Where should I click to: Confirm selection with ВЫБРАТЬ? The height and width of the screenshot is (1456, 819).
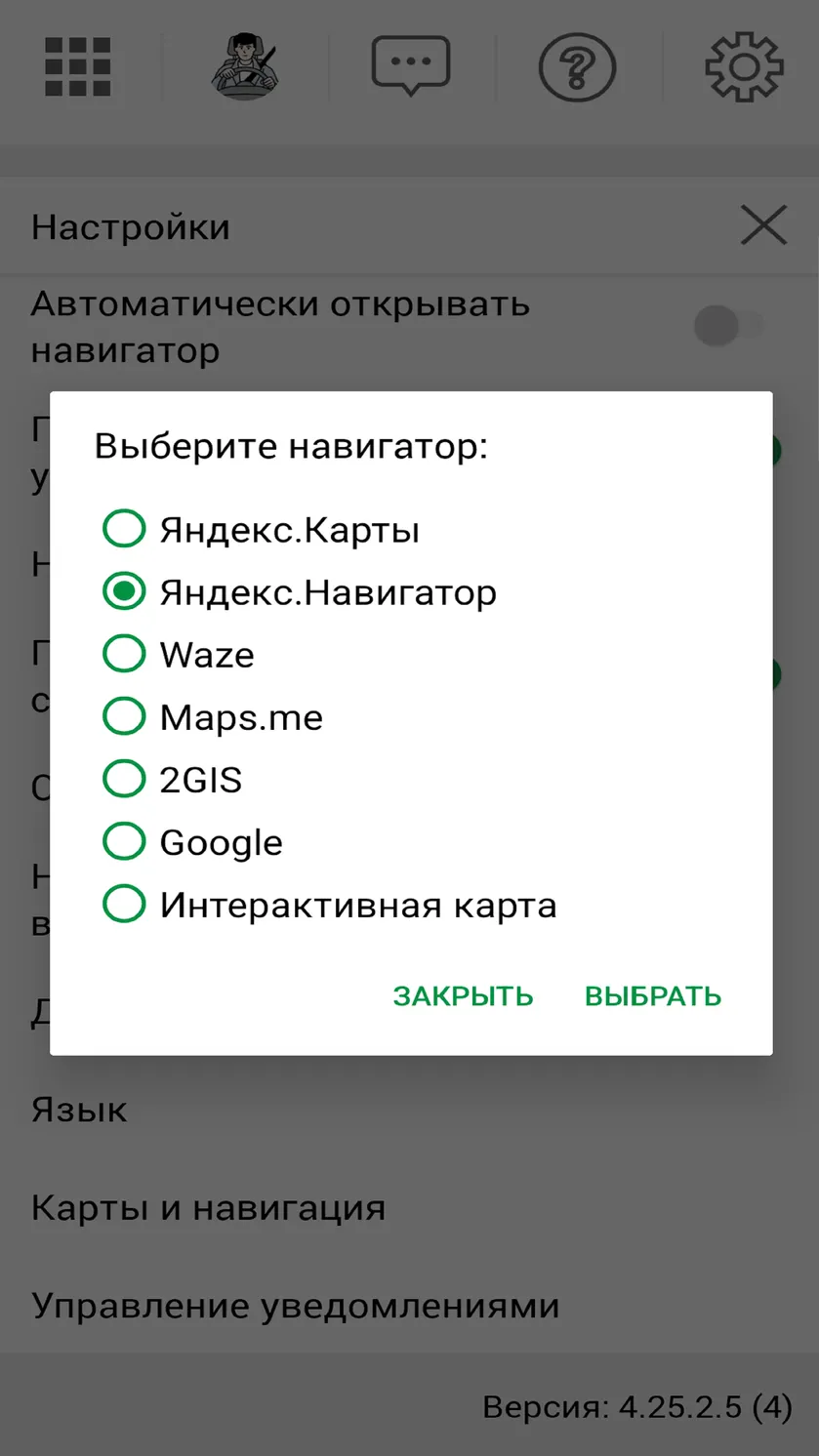tap(653, 995)
